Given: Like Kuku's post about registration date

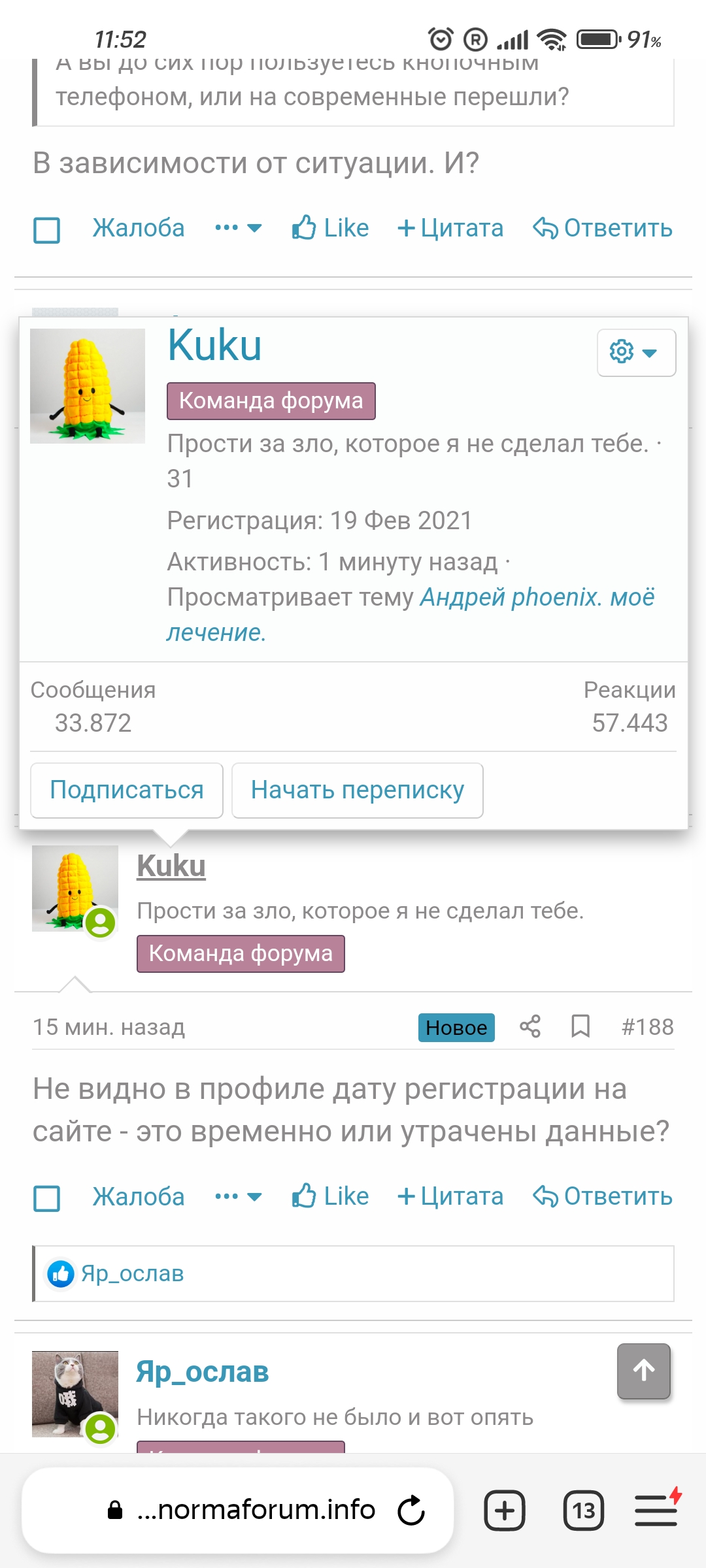Looking at the screenshot, I should click(331, 1197).
